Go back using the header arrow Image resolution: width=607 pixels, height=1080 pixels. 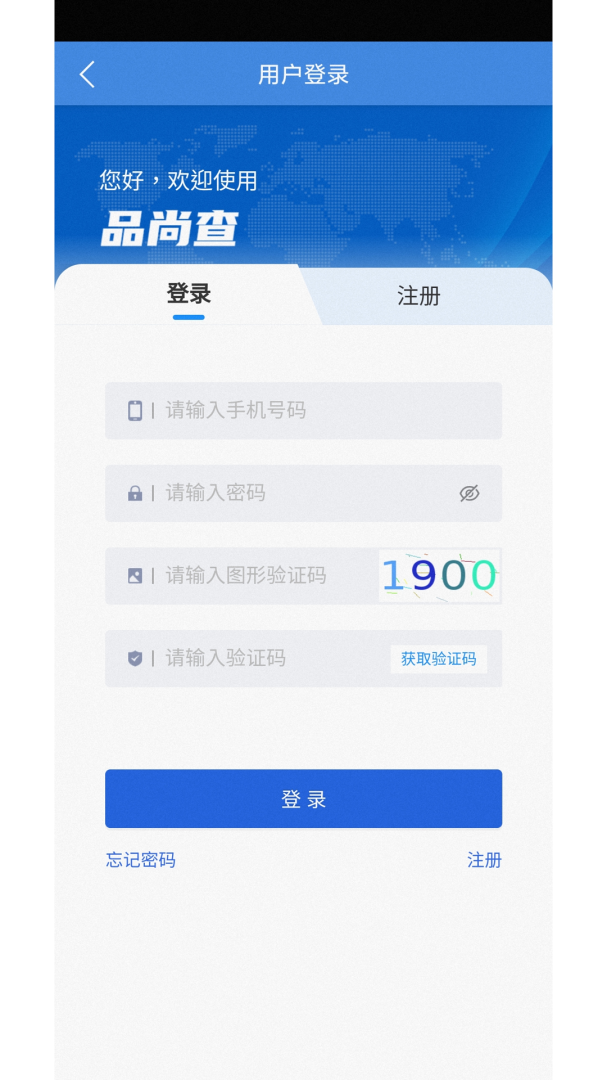[87, 74]
